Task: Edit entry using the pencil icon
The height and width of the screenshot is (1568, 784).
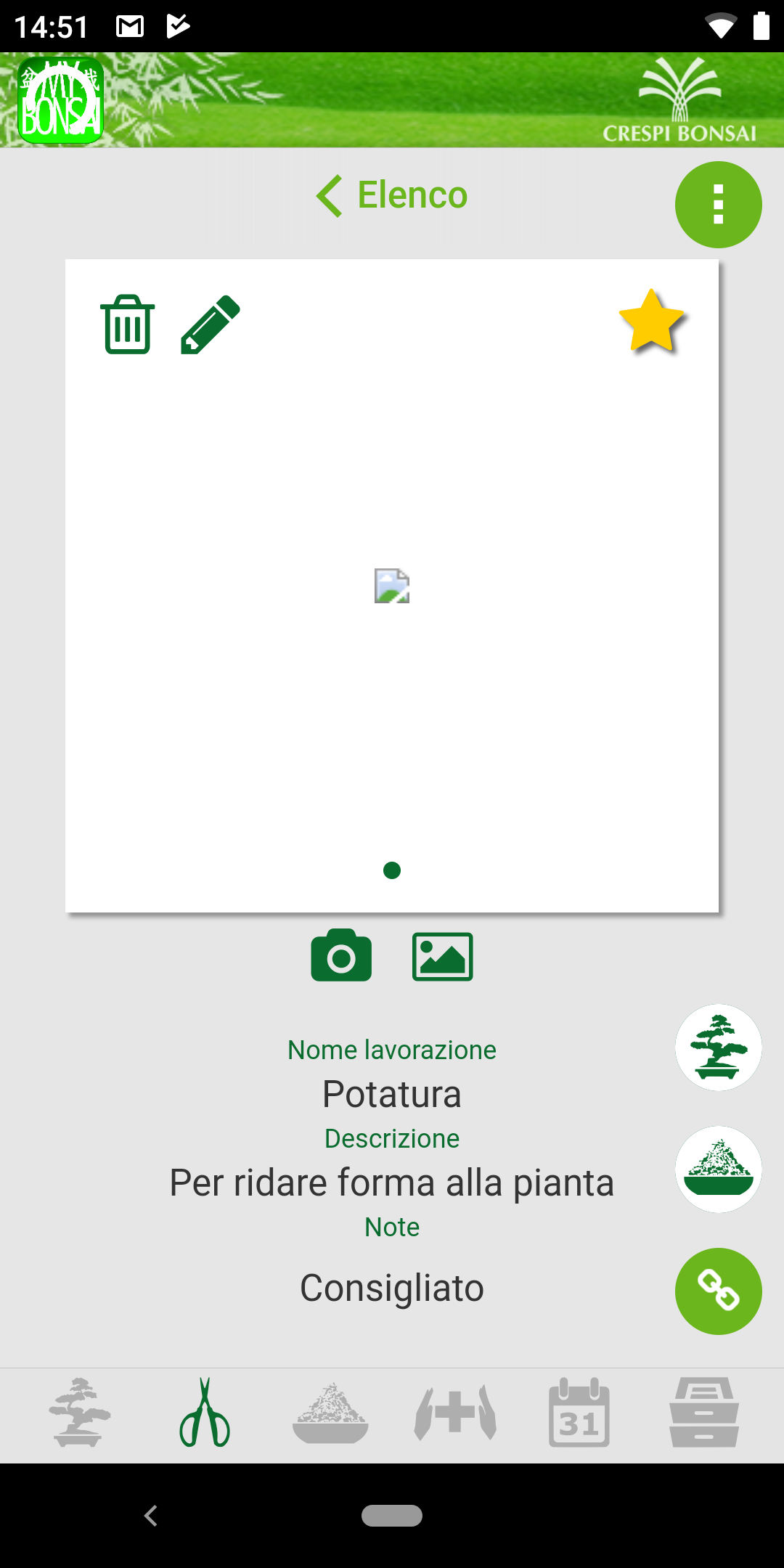Action: click(x=211, y=324)
